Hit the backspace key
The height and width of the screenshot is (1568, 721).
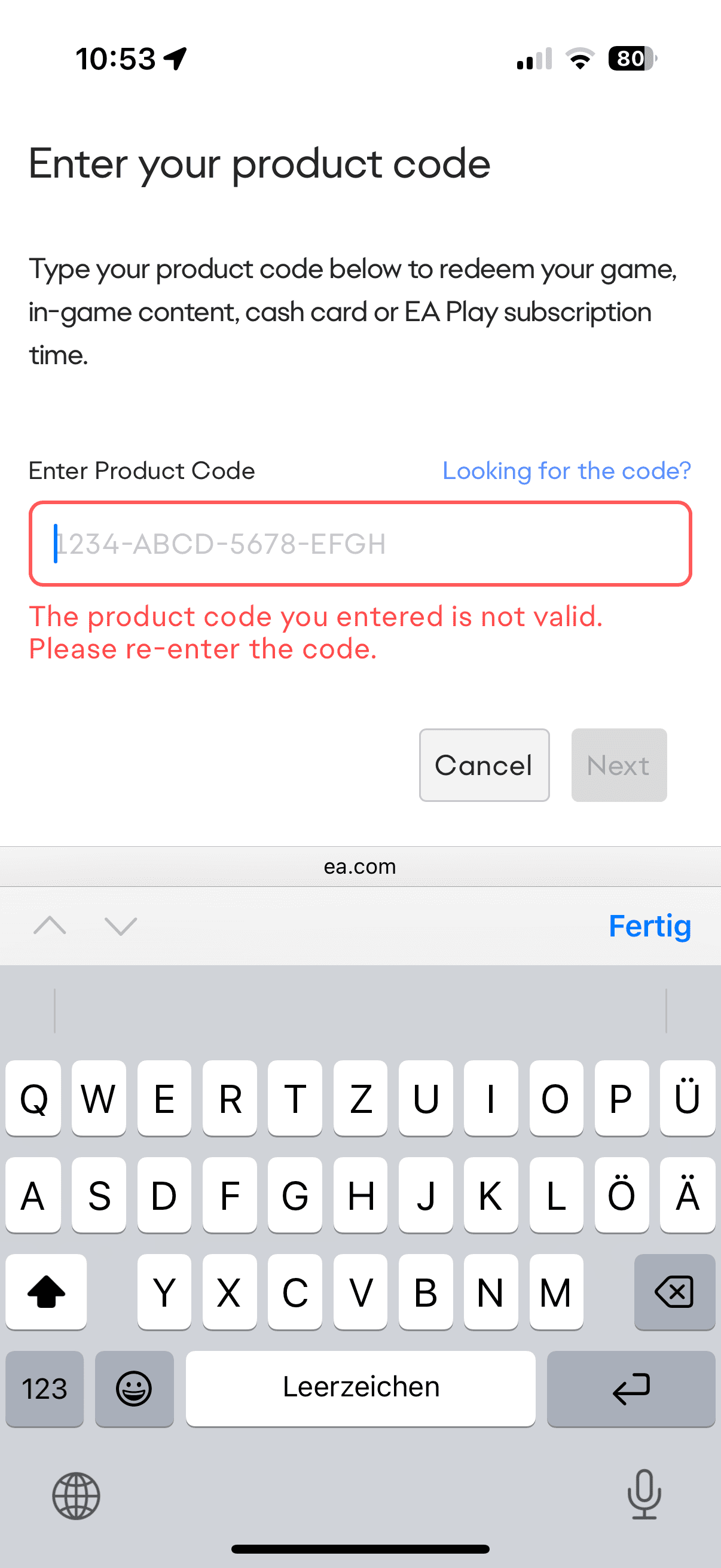click(674, 1292)
